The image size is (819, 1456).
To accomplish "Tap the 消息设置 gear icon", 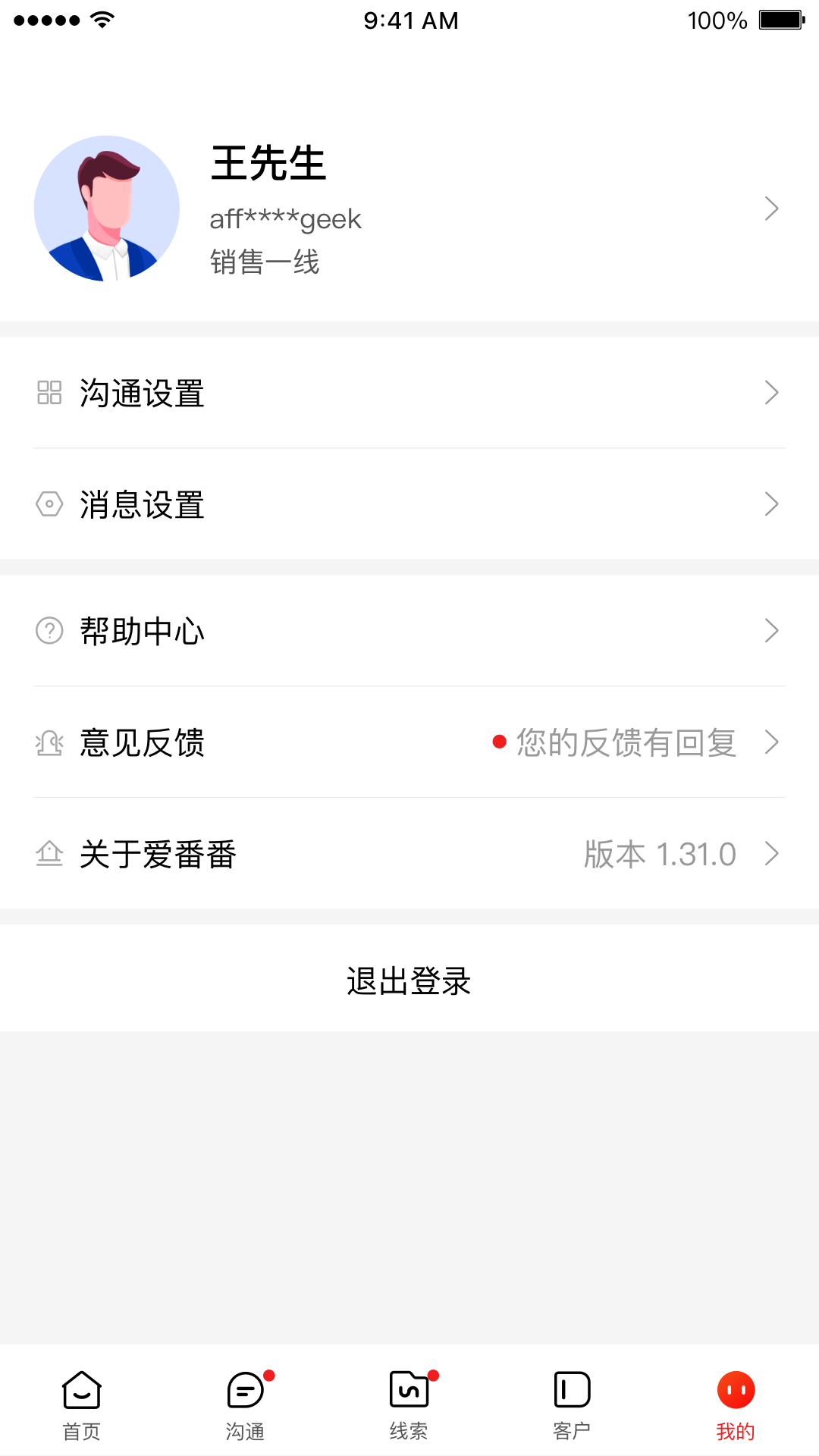I will [49, 503].
